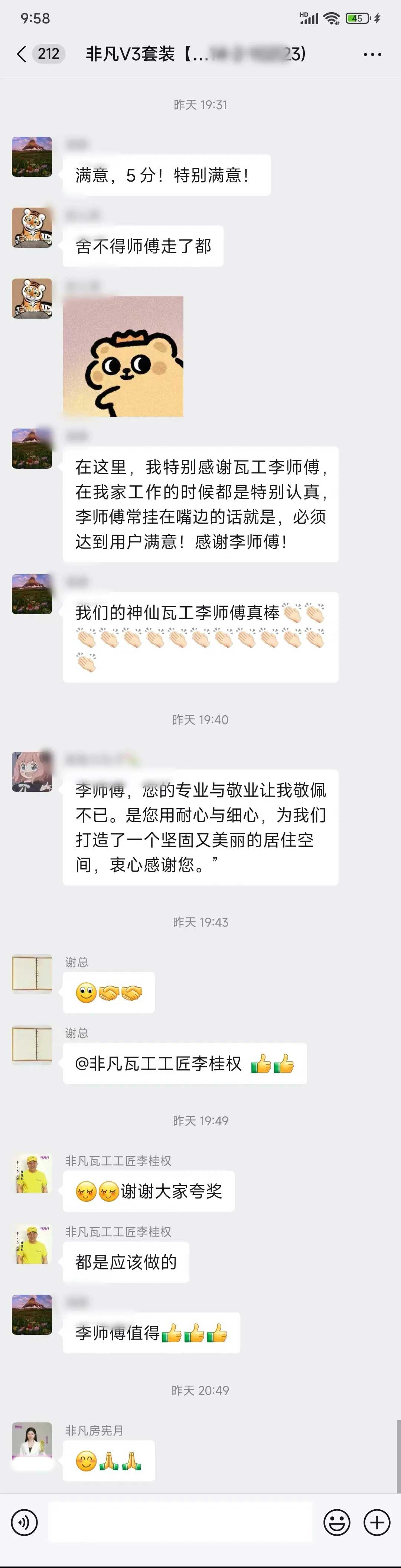Focus the message text field
Screen dimensions: 401x1568
180,1522
